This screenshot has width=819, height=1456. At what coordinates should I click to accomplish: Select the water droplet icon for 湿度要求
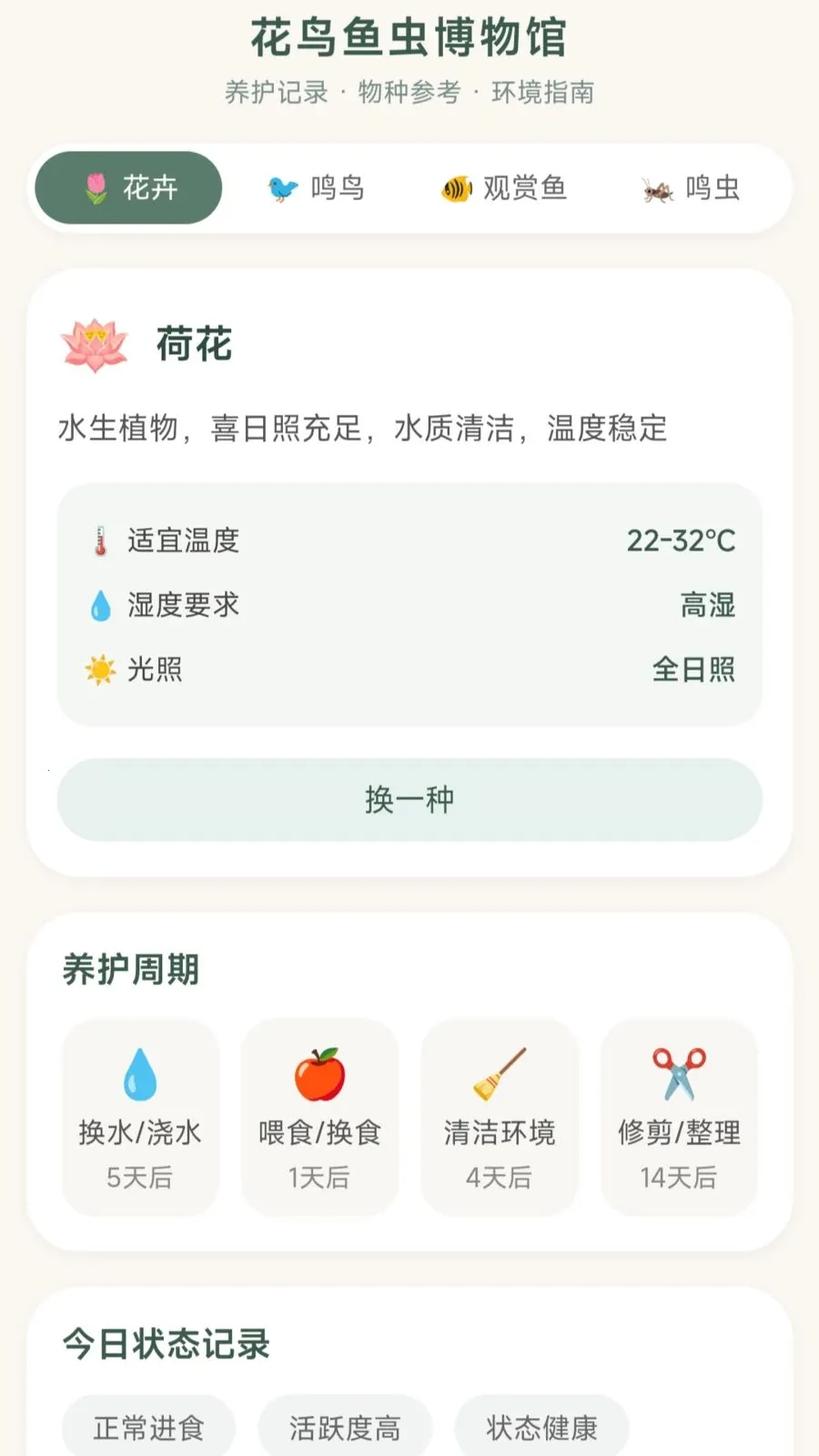point(100,604)
